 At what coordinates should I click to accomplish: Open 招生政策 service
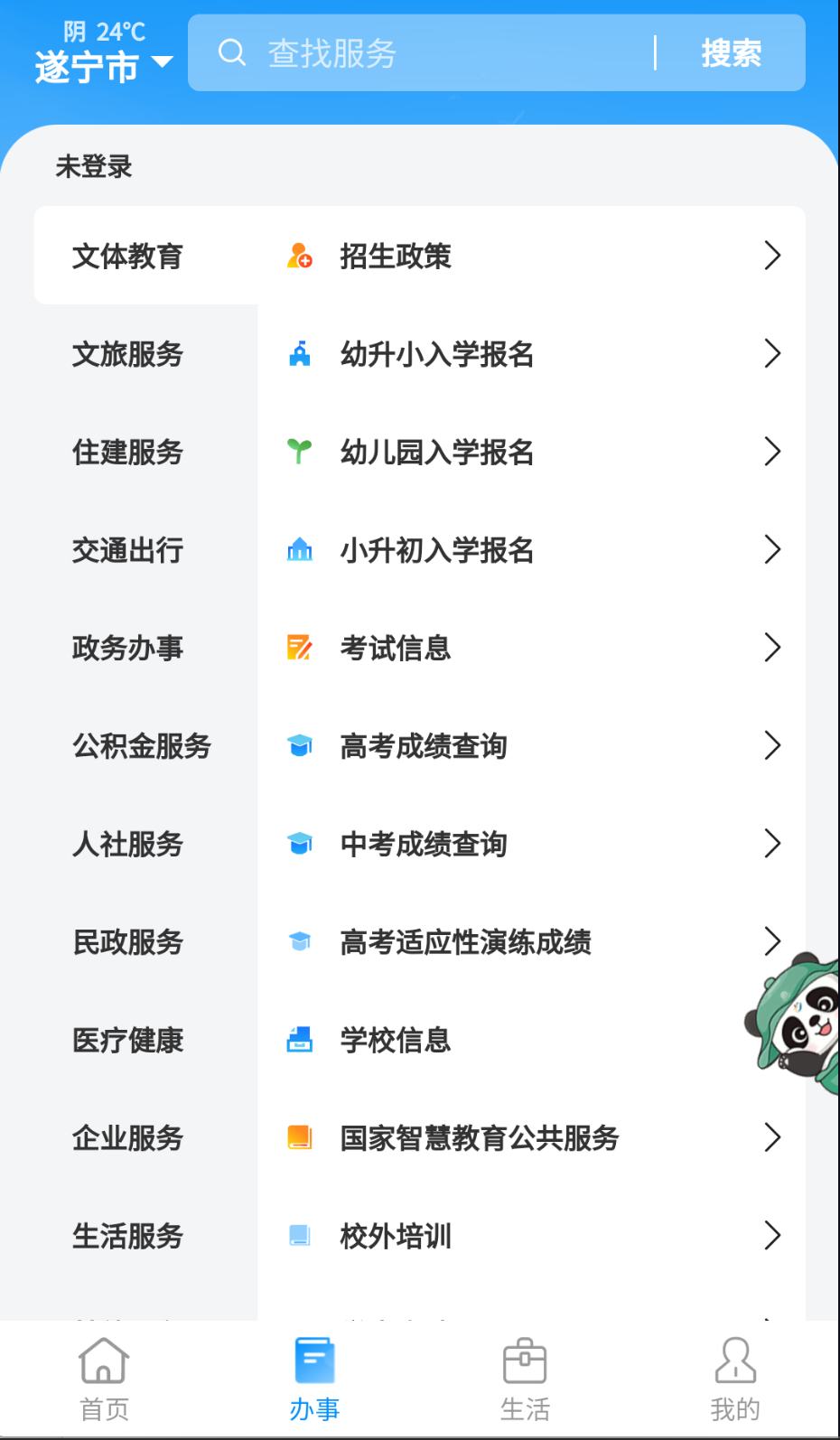pyautogui.click(x=531, y=256)
